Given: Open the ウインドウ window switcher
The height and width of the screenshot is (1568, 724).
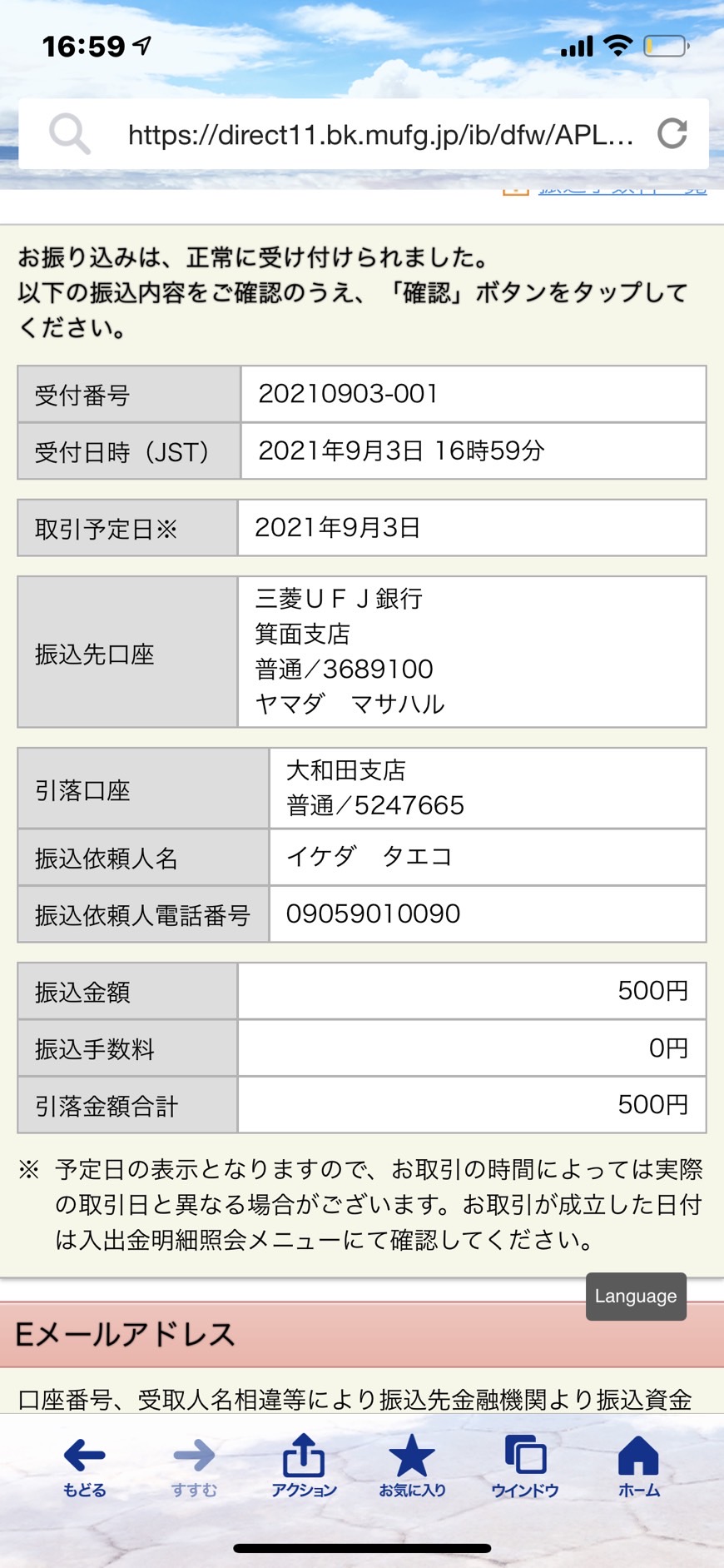Looking at the screenshot, I should coord(525,1467).
